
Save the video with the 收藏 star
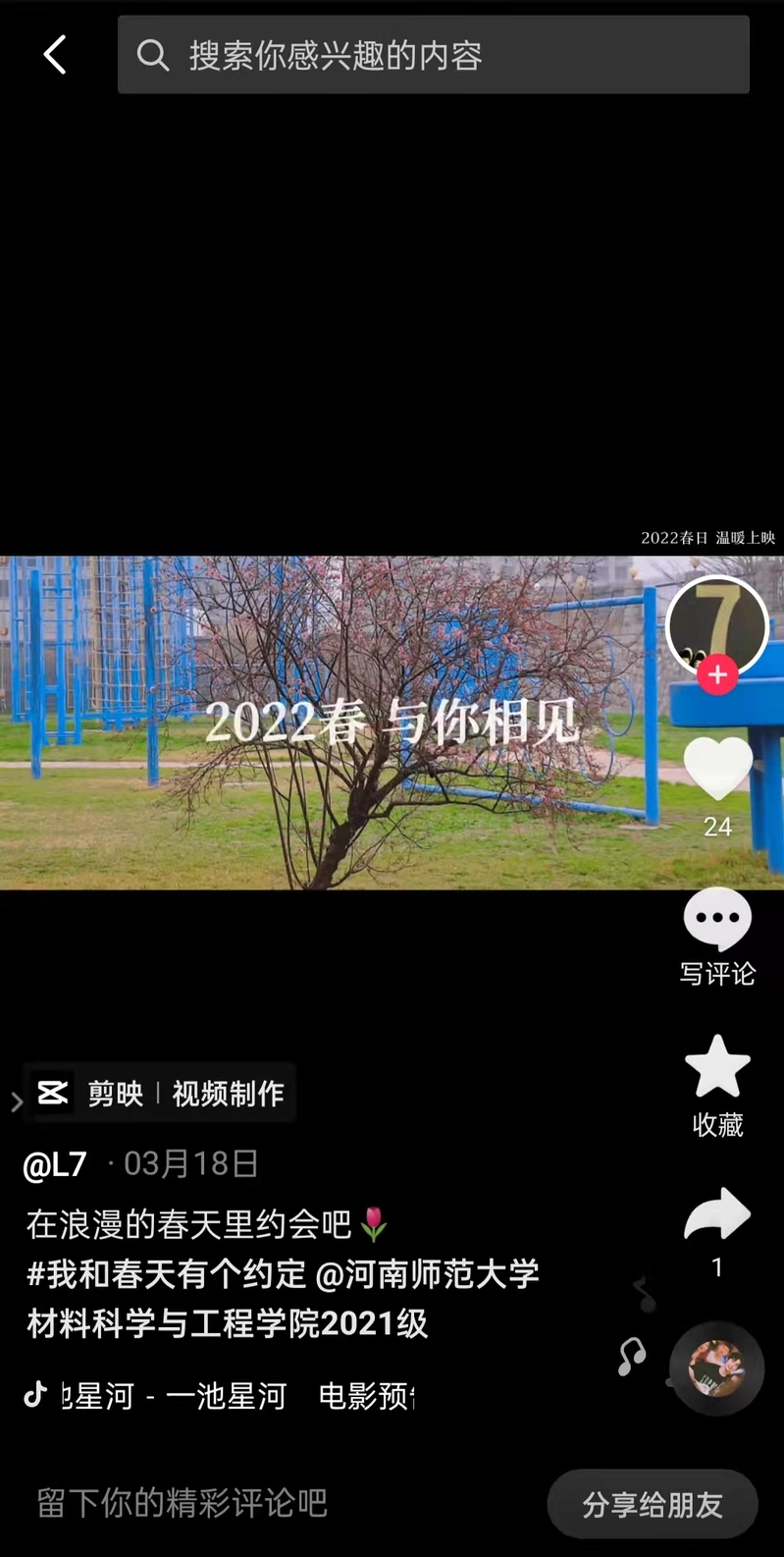pos(717,1067)
